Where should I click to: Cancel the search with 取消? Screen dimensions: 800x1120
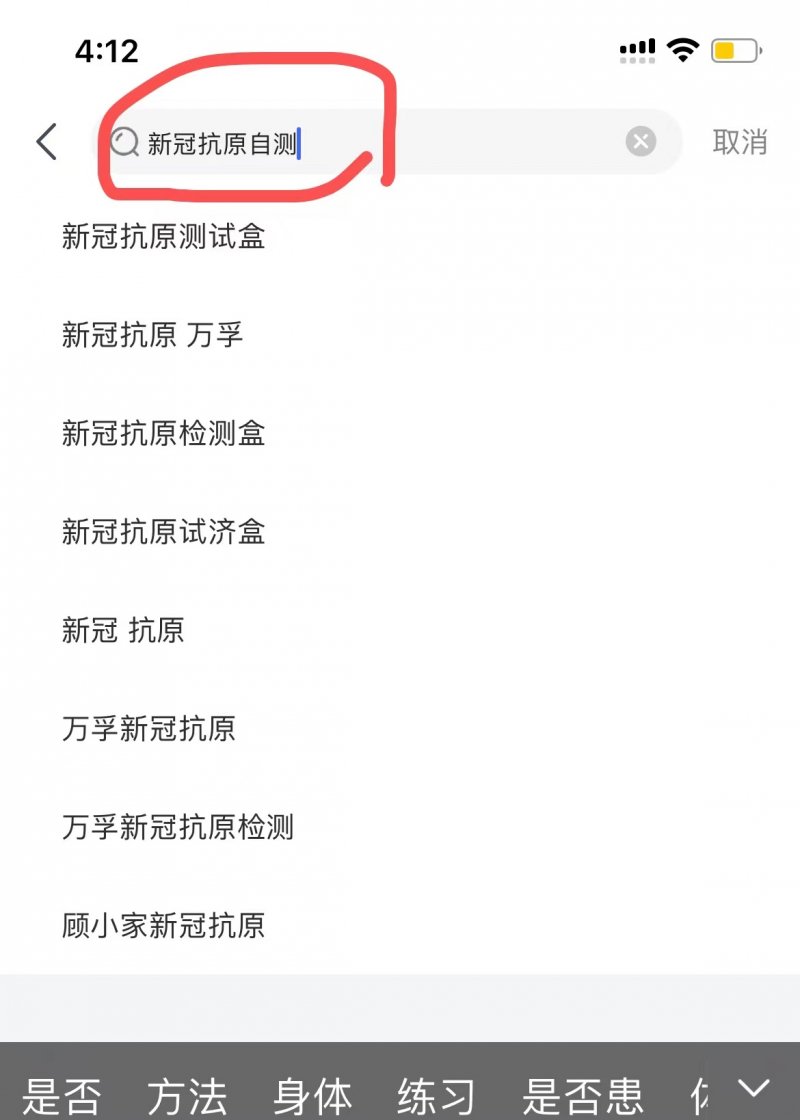[740, 142]
